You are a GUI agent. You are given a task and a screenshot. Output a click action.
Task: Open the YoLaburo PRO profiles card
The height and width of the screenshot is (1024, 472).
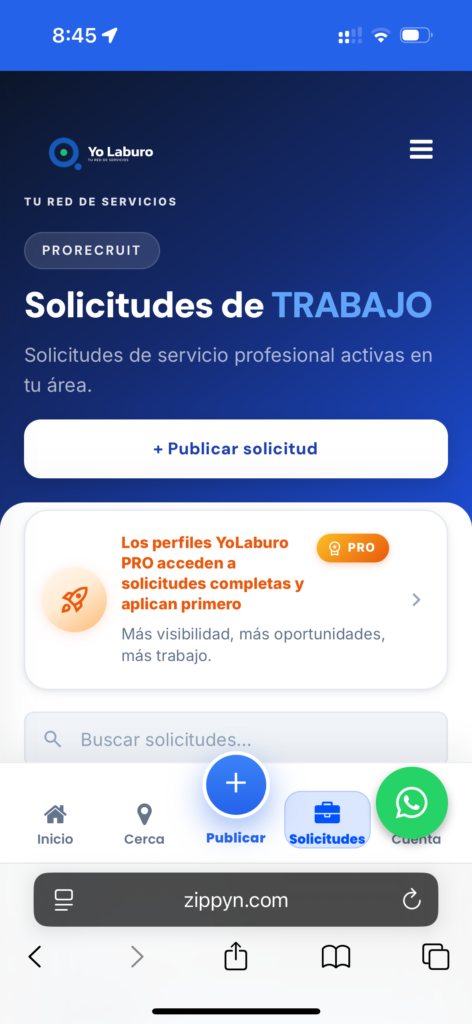coord(236,600)
